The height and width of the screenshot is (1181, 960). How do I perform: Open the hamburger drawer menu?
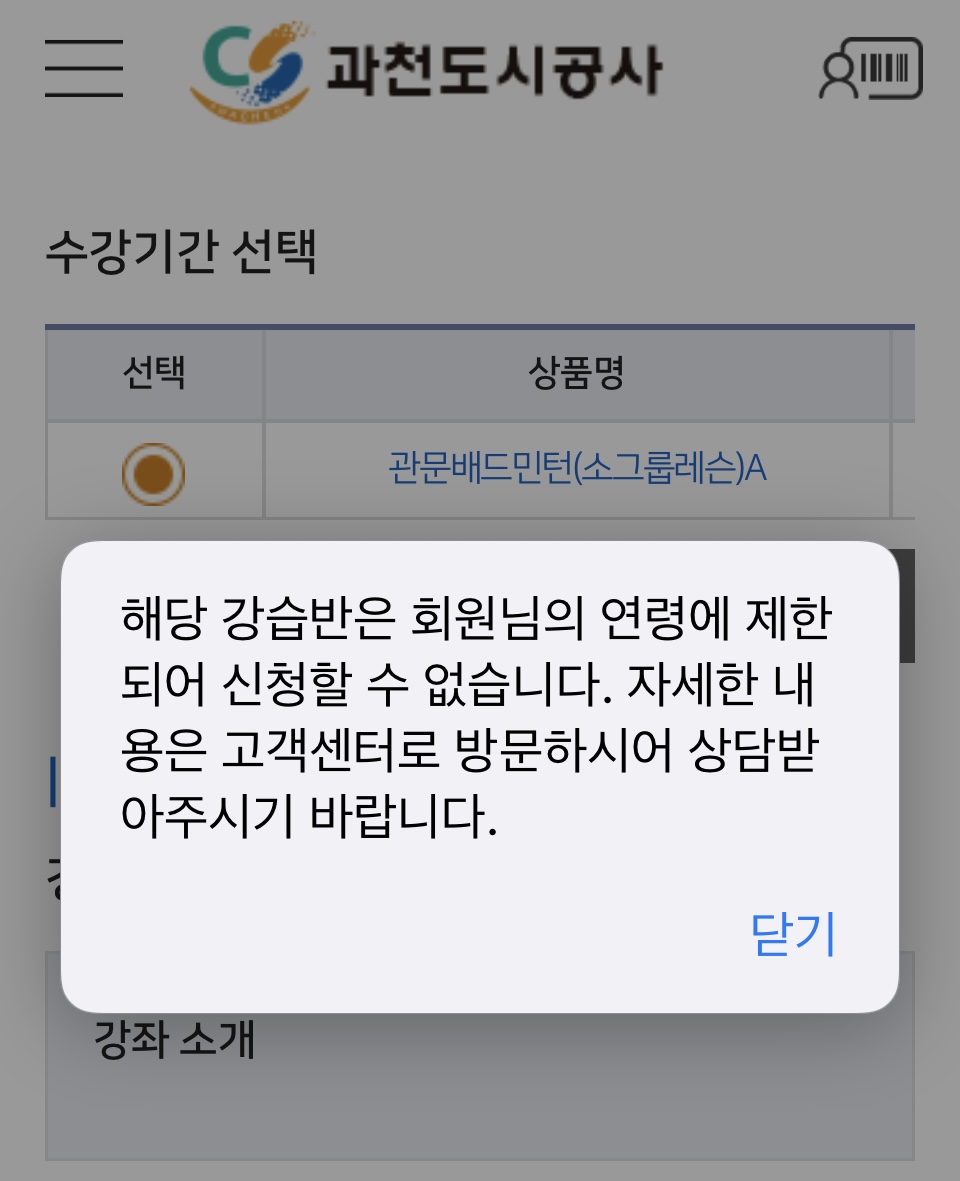pyautogui.click(x=84, y=68)
